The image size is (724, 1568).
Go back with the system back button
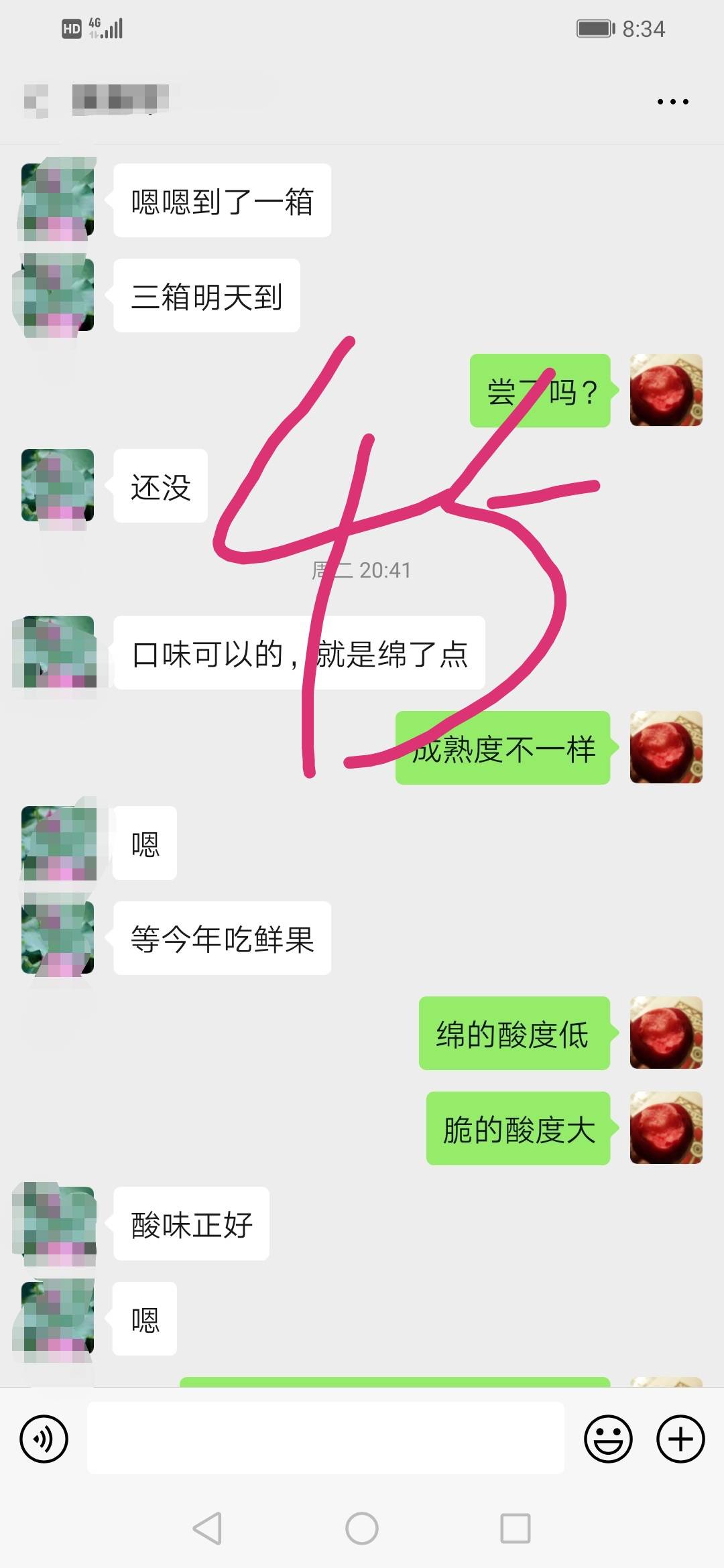(207, 1529)
